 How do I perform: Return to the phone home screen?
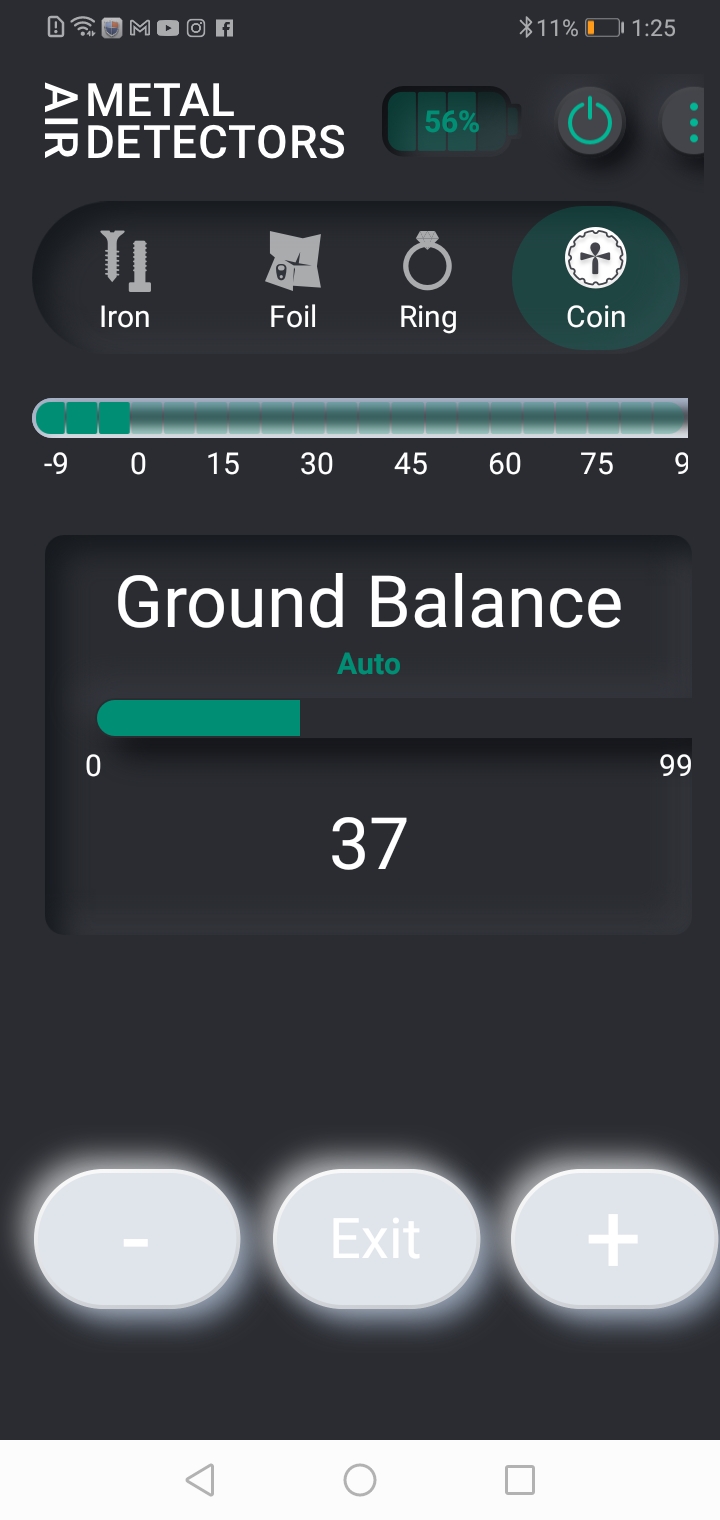click(x=360, y=1480)
